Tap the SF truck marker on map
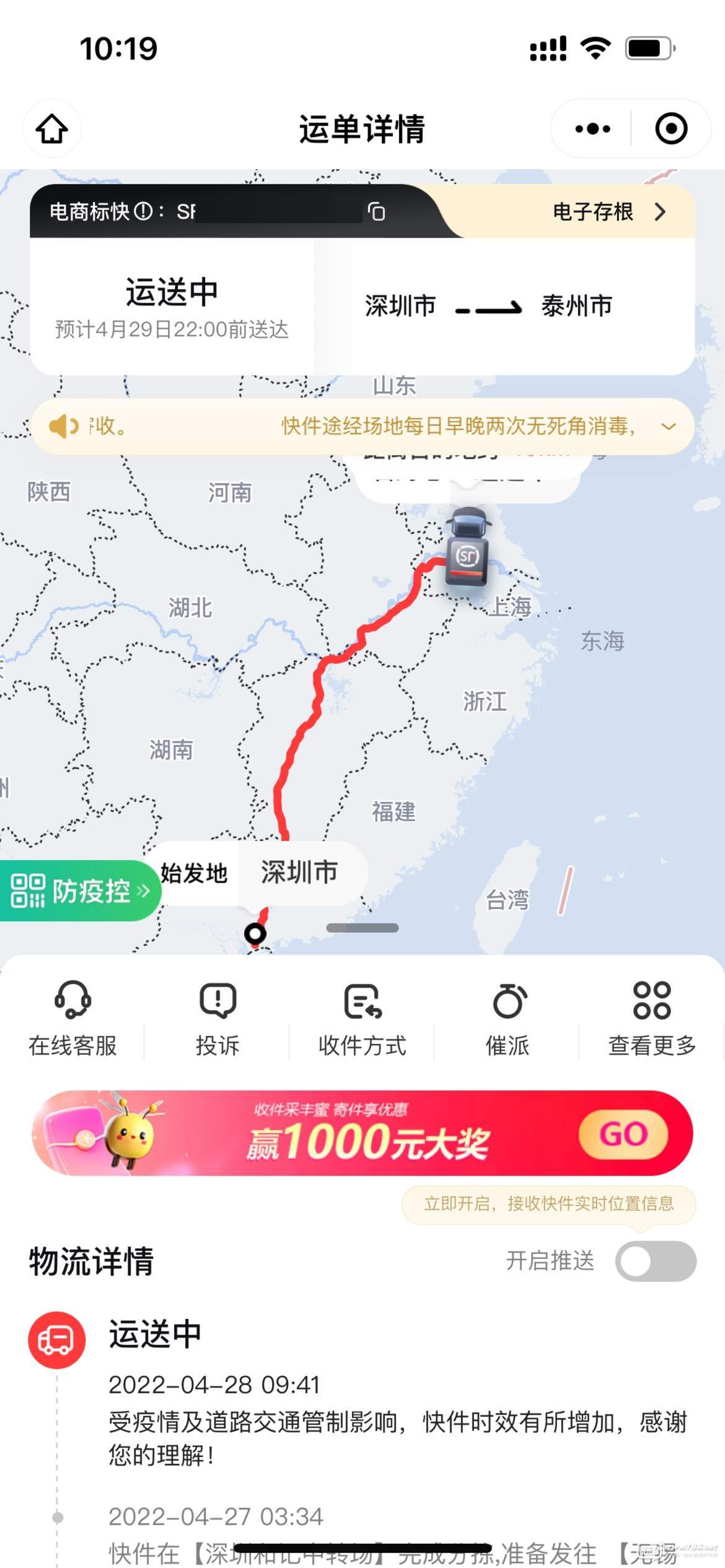This screenshot has height=1568, width=725. pos(468,548)
